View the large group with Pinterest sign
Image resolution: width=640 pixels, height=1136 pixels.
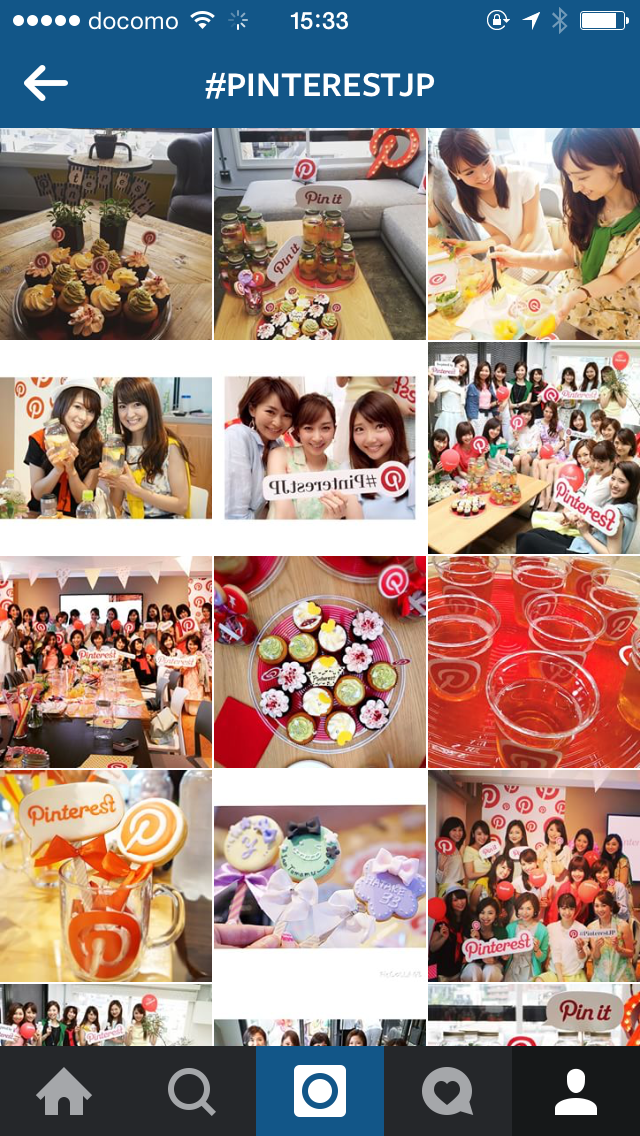[x=534, y=447]
